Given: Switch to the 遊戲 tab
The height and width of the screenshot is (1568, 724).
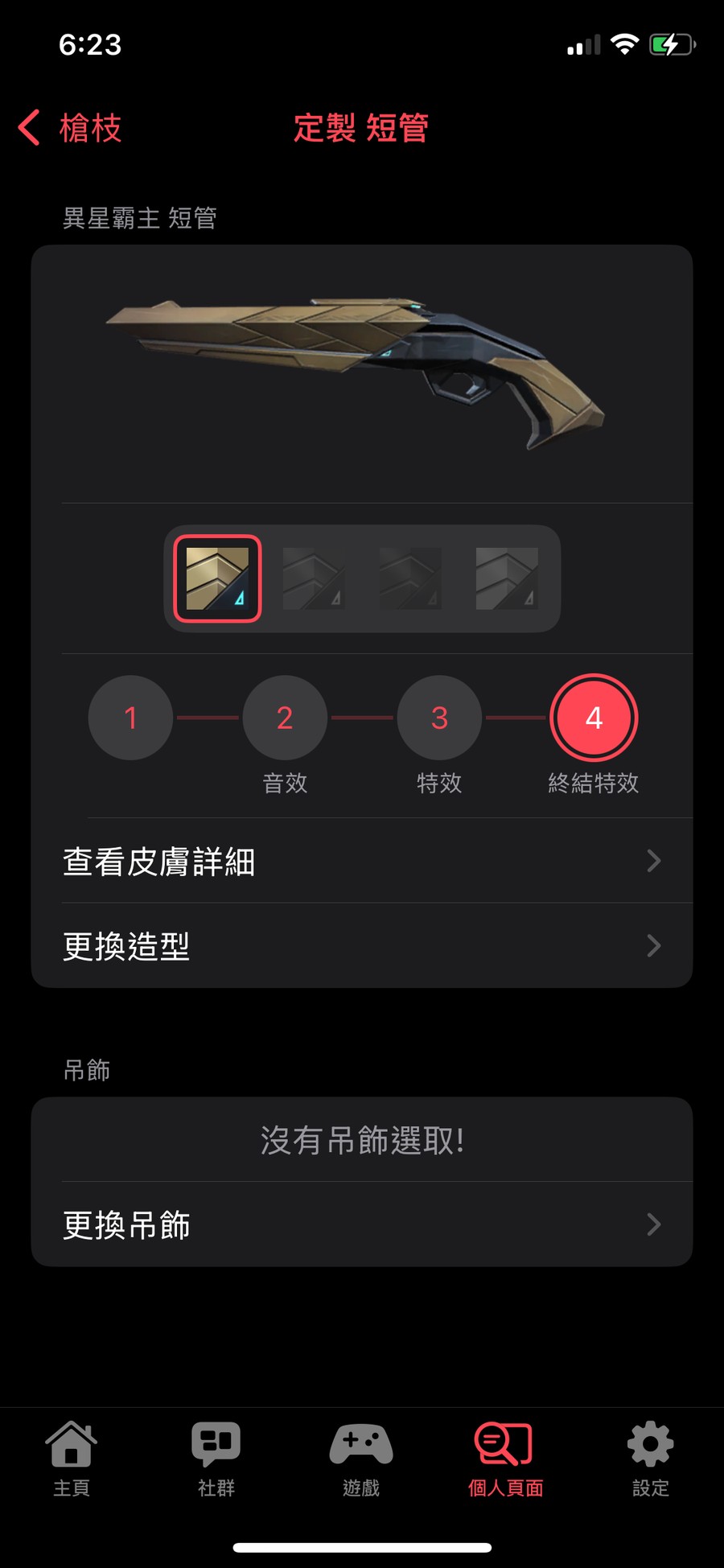Looking at the screenshot, I should [x=361, y=1458].
